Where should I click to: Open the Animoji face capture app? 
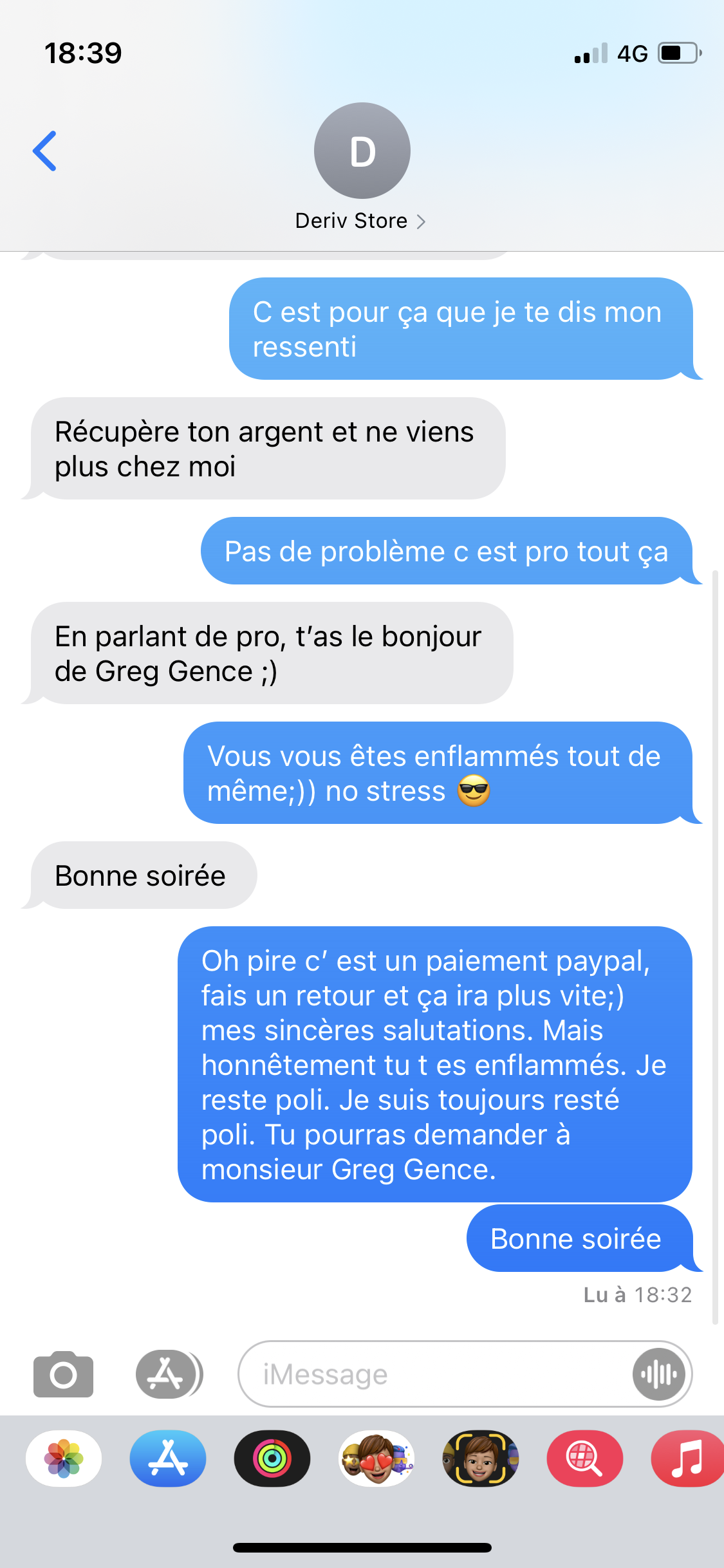[480, 1459]
